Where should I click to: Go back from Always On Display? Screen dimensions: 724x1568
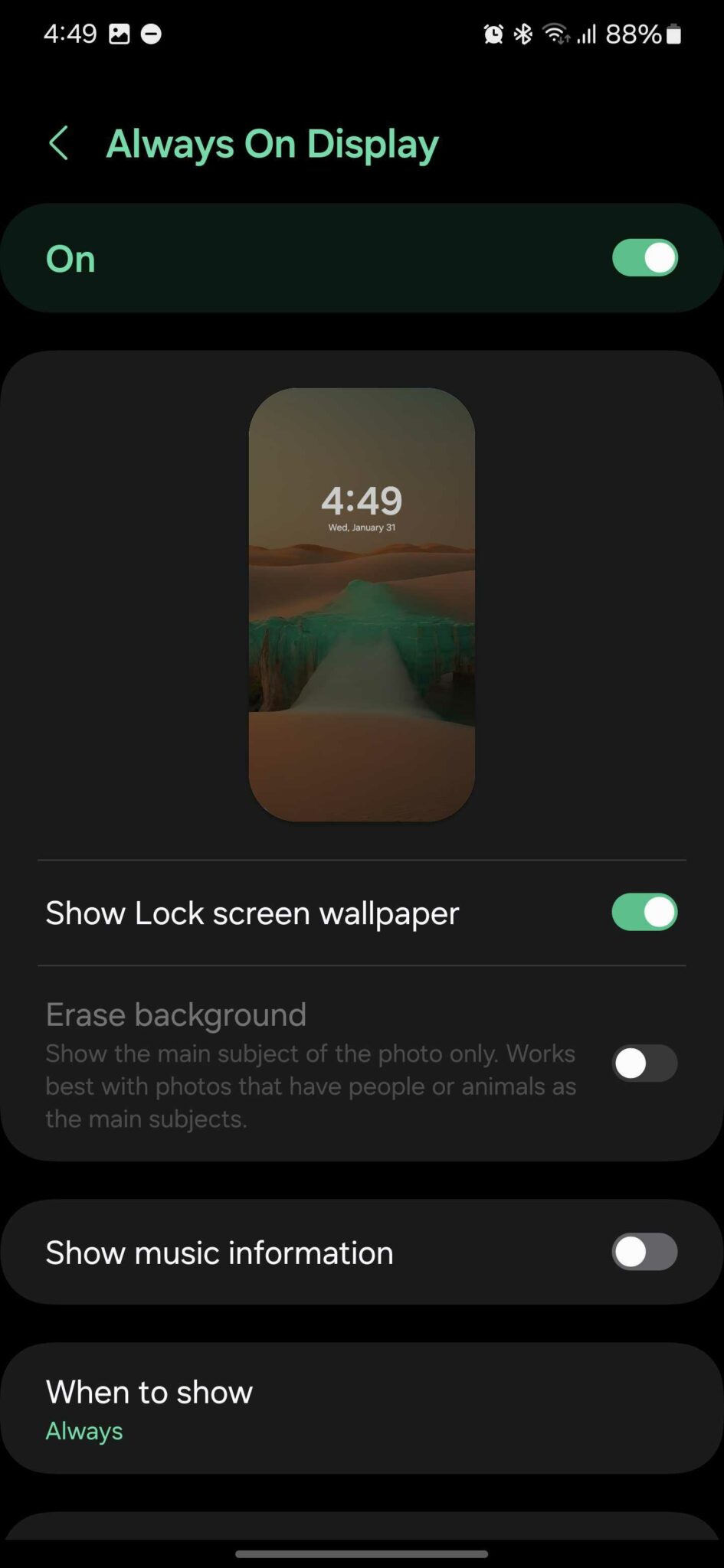pos(59,143)
